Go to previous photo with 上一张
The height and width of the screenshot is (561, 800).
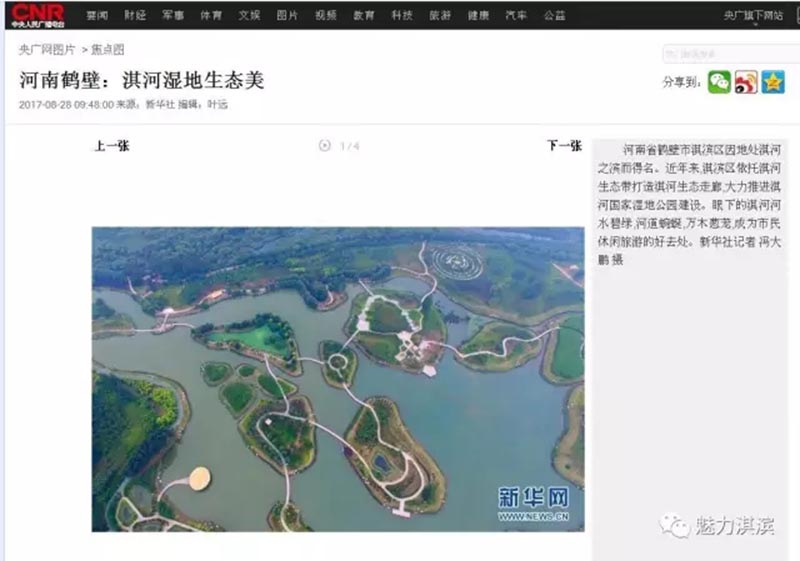(x=111, y=146)
